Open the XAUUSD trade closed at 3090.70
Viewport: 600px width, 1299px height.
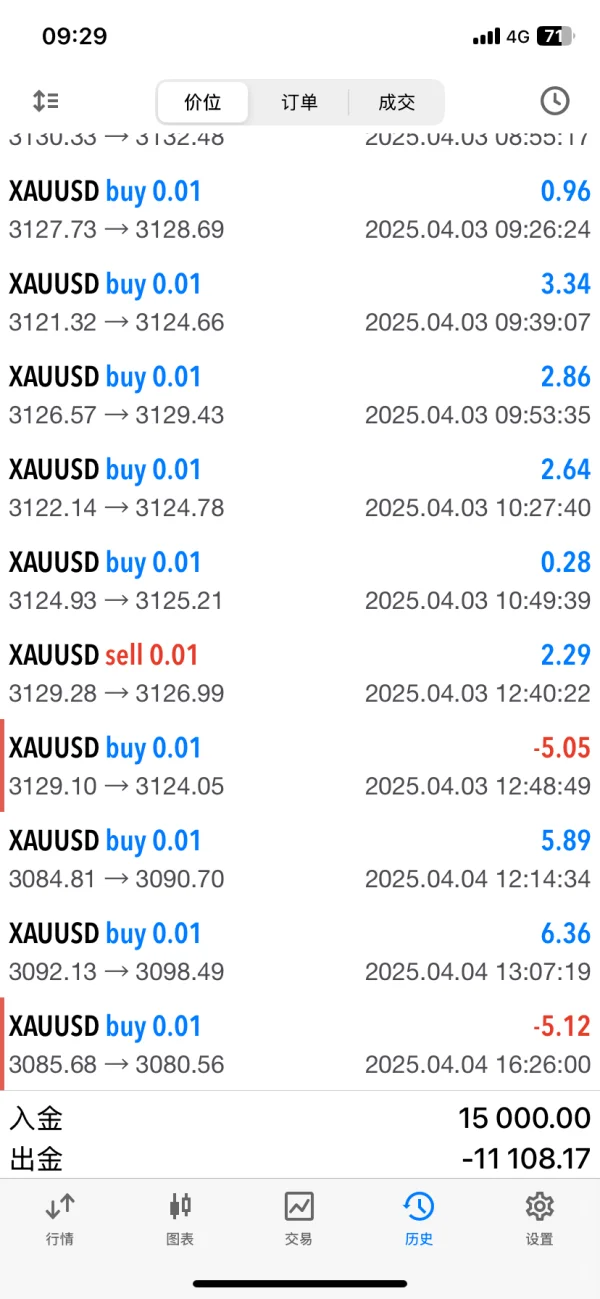coord(300,860)
